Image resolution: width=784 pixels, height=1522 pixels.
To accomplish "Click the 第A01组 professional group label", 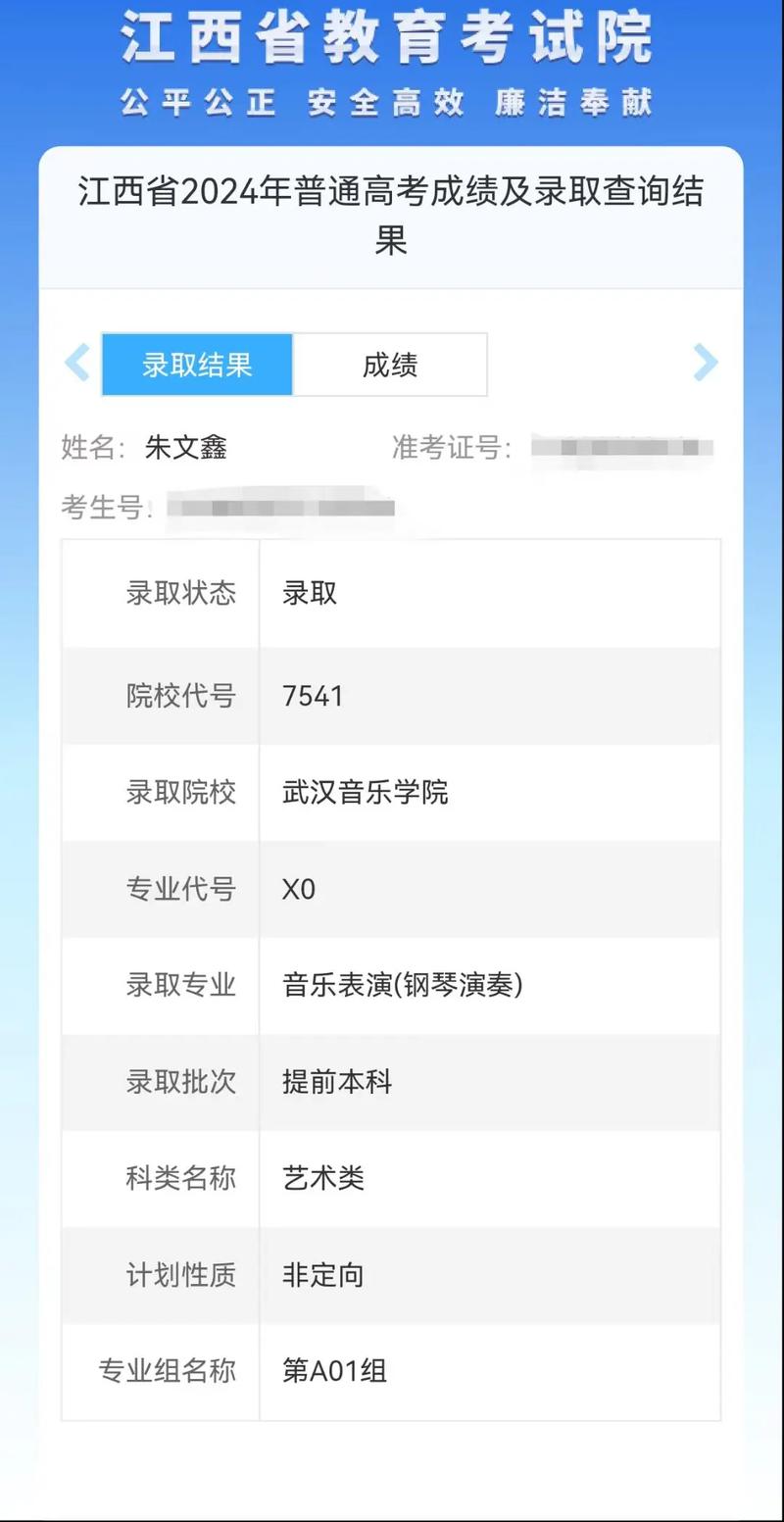I will pos(333,1373).
